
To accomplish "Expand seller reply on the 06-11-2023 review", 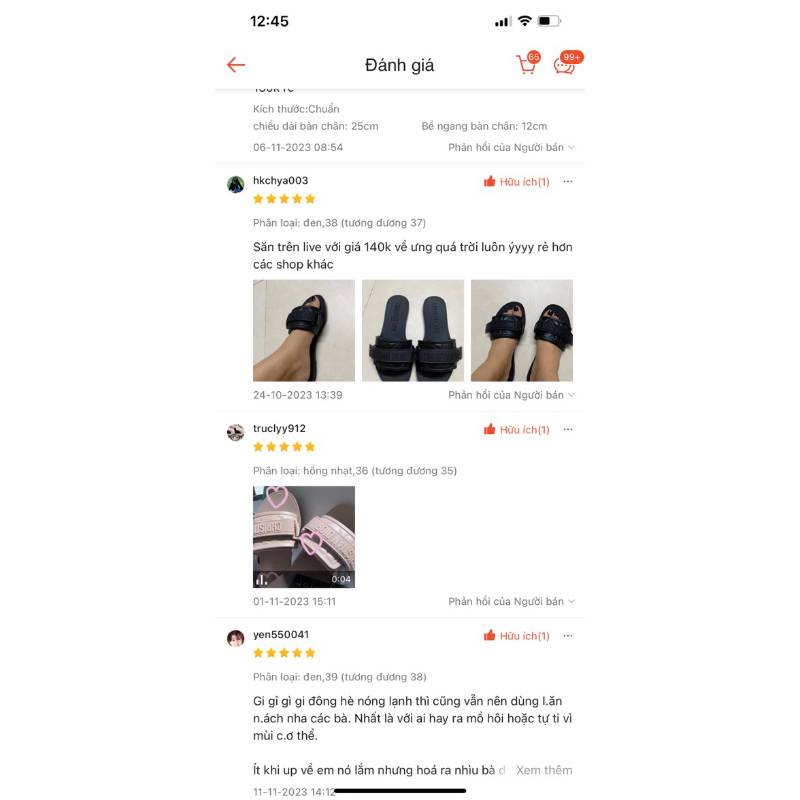I will tap(512, 147).
